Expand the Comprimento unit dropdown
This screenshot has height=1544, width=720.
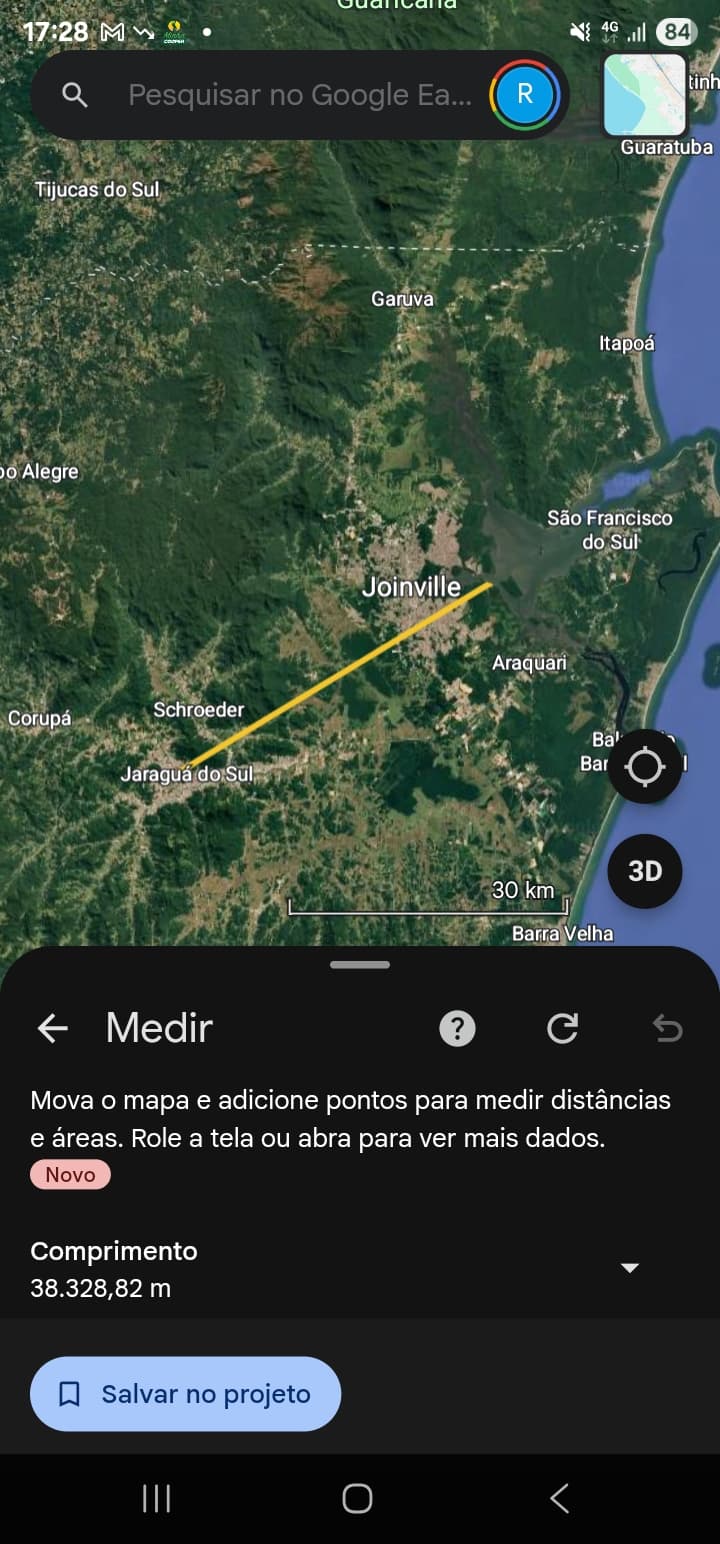pos(629,1268)
